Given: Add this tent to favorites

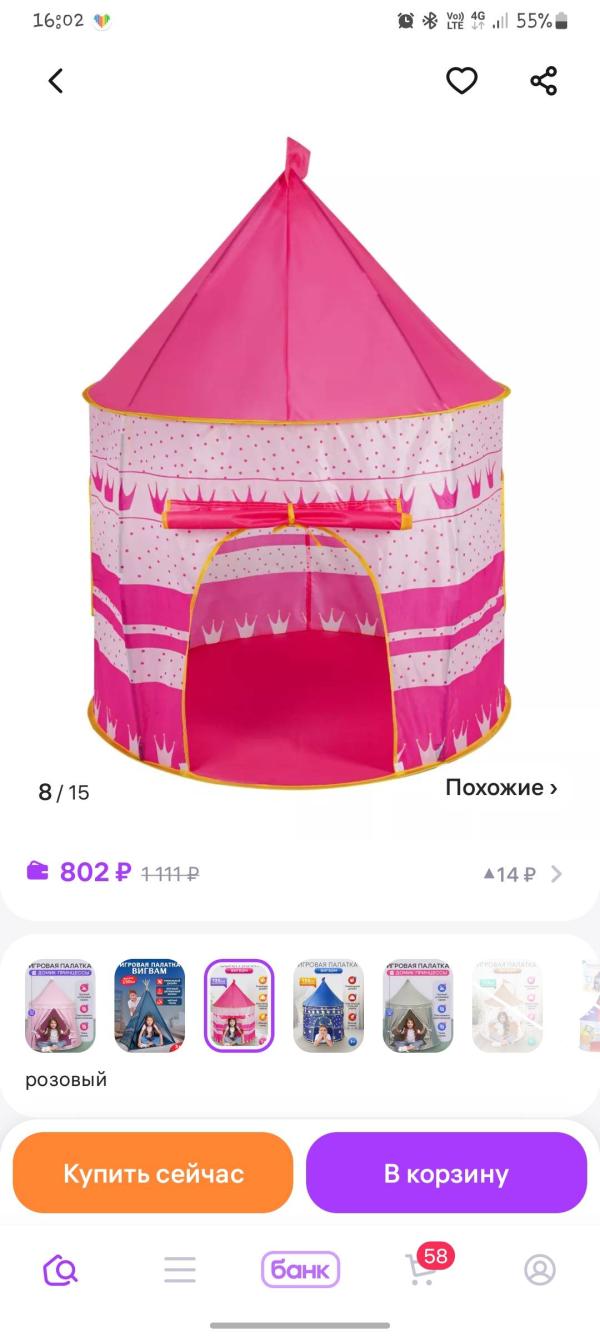Looking at the screenshot, I should click(x=461, y=81).
